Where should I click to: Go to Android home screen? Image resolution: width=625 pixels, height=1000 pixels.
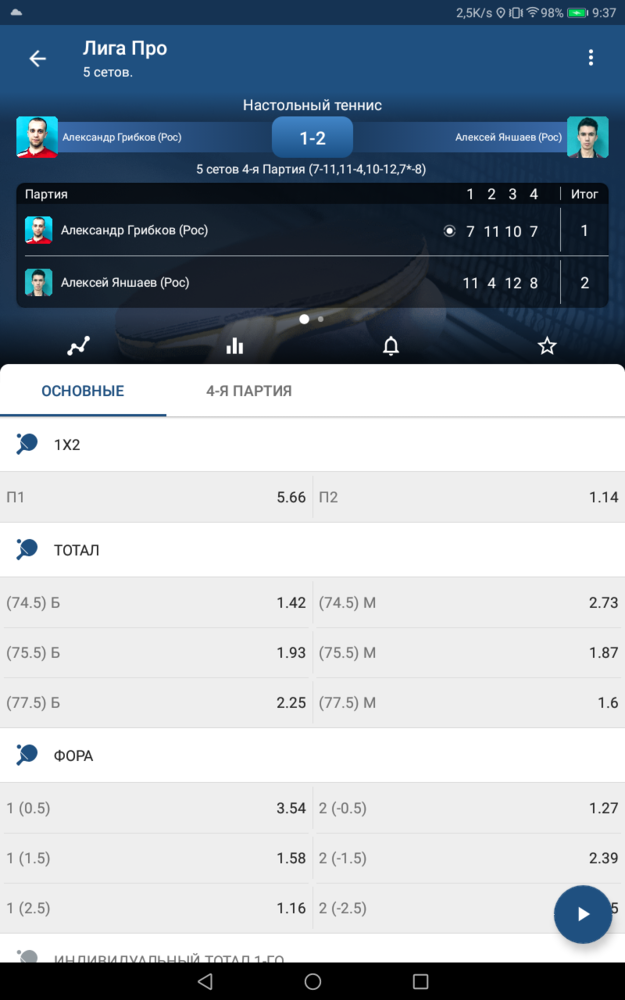(x=312, y=982)
